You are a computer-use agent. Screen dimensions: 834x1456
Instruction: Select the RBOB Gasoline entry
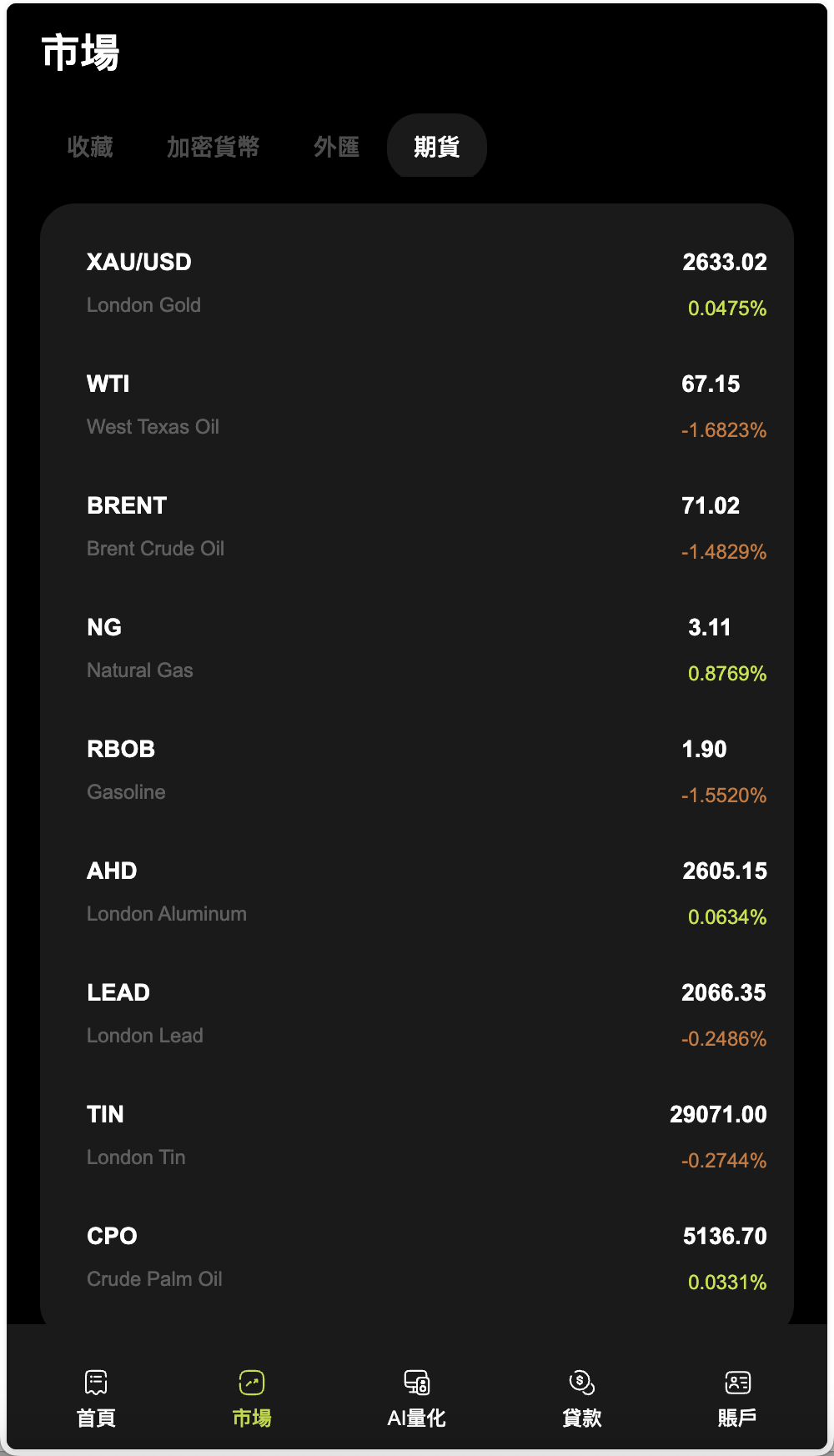click(x=417, y=769)
